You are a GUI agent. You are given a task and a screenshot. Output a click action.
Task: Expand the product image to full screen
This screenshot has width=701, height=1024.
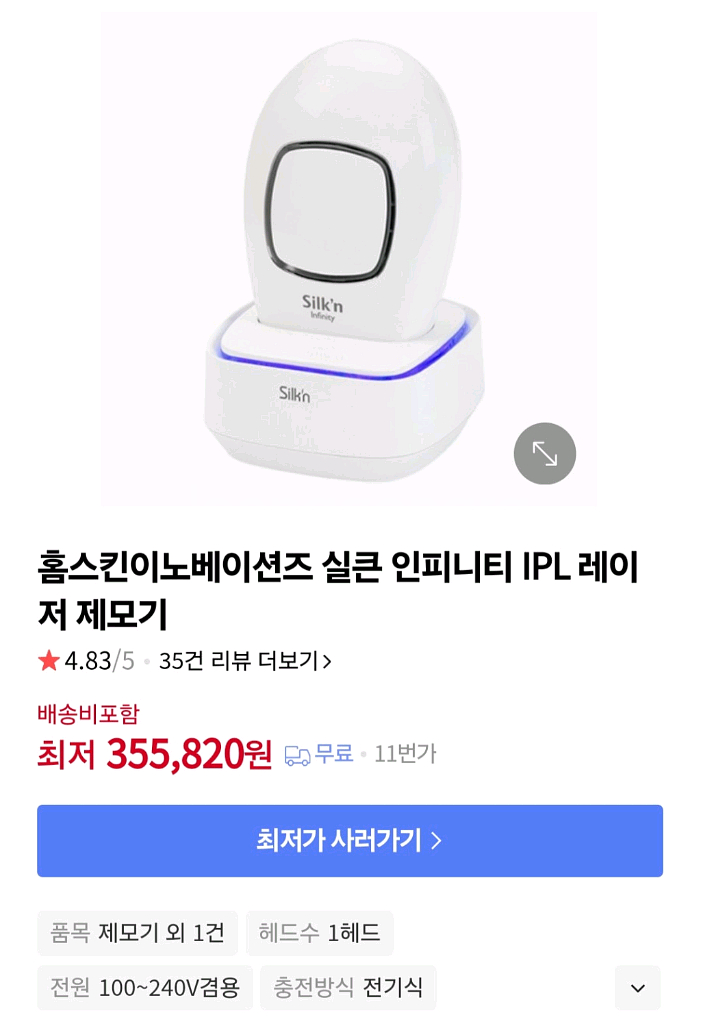545,454
